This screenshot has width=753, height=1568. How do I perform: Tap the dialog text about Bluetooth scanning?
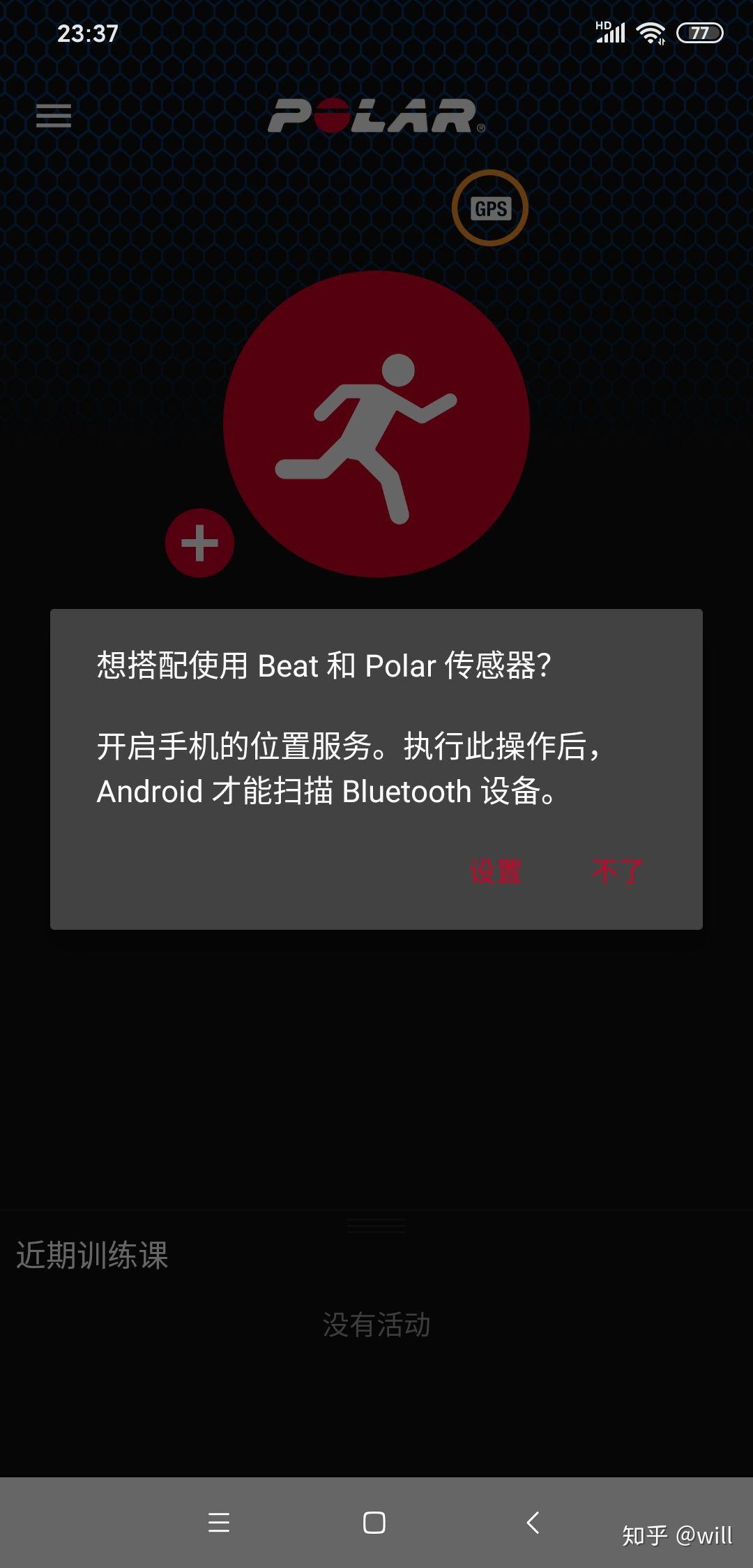click(x=352, y=769)
